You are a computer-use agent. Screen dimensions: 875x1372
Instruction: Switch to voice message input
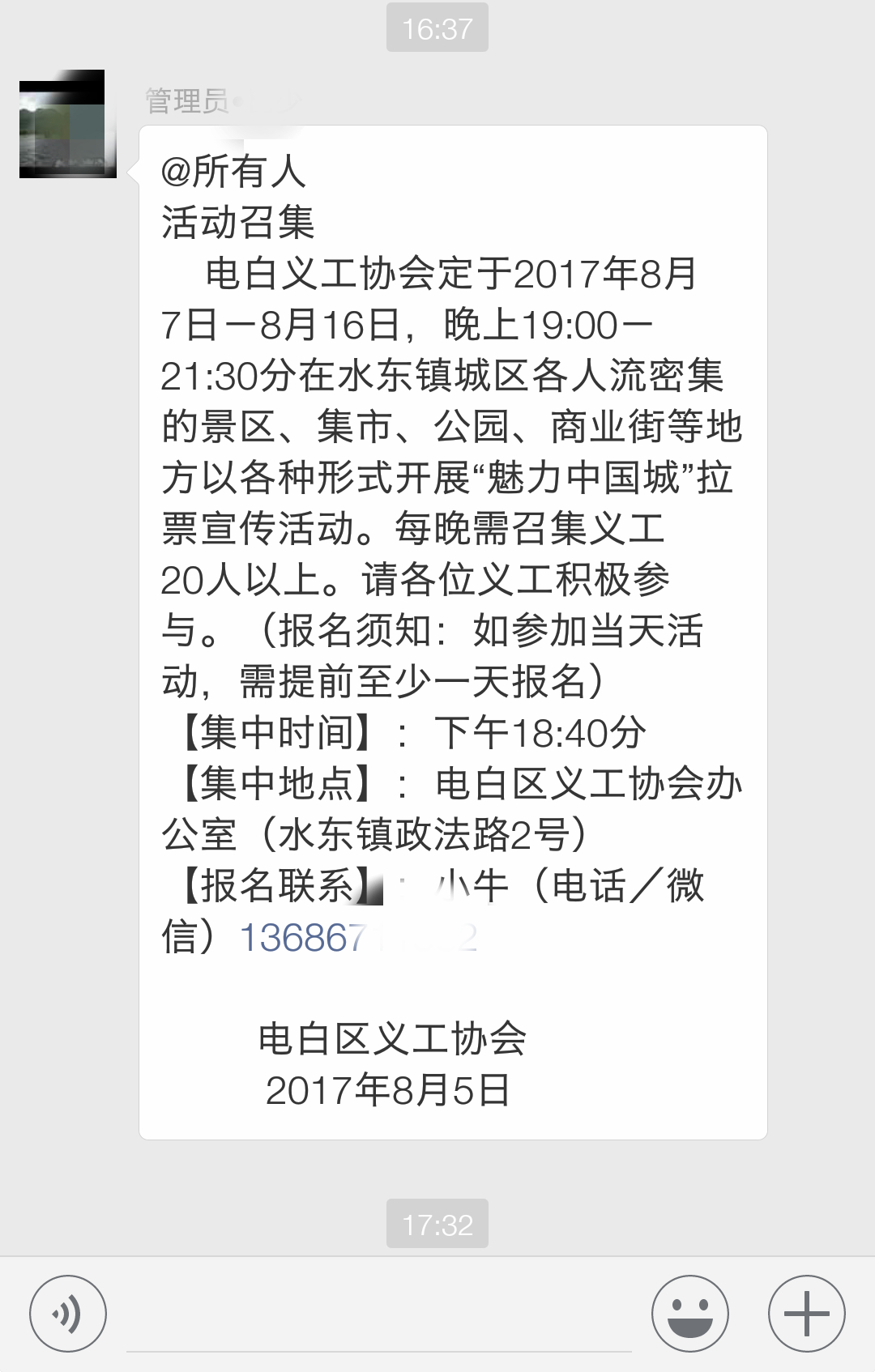[68, 1314]
